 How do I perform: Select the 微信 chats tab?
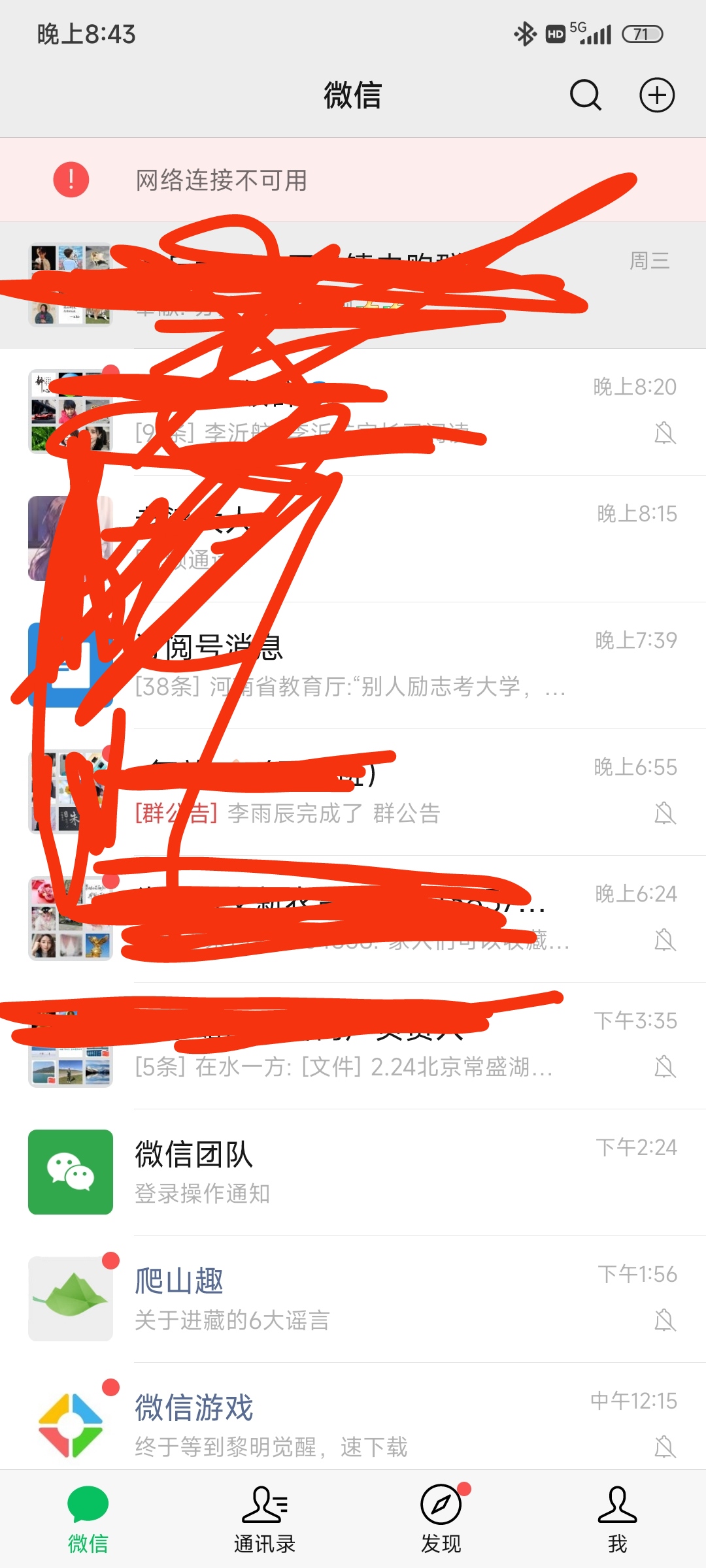[88, 1518]
